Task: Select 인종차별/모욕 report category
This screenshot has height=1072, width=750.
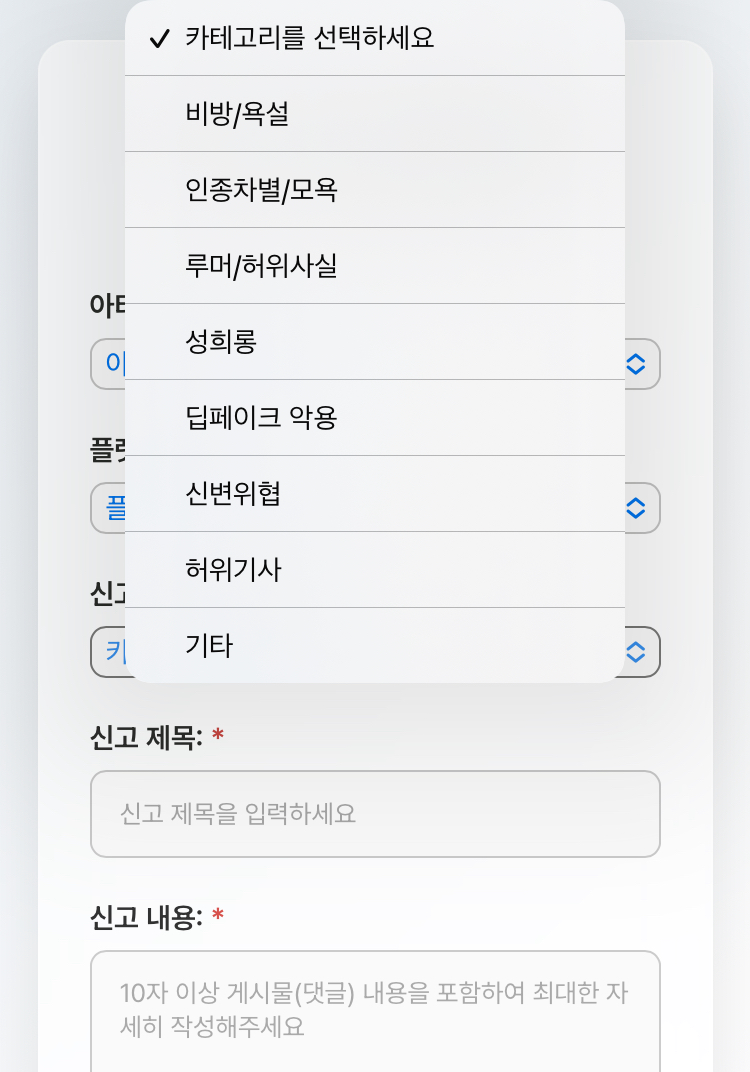Action: [375, 188]
